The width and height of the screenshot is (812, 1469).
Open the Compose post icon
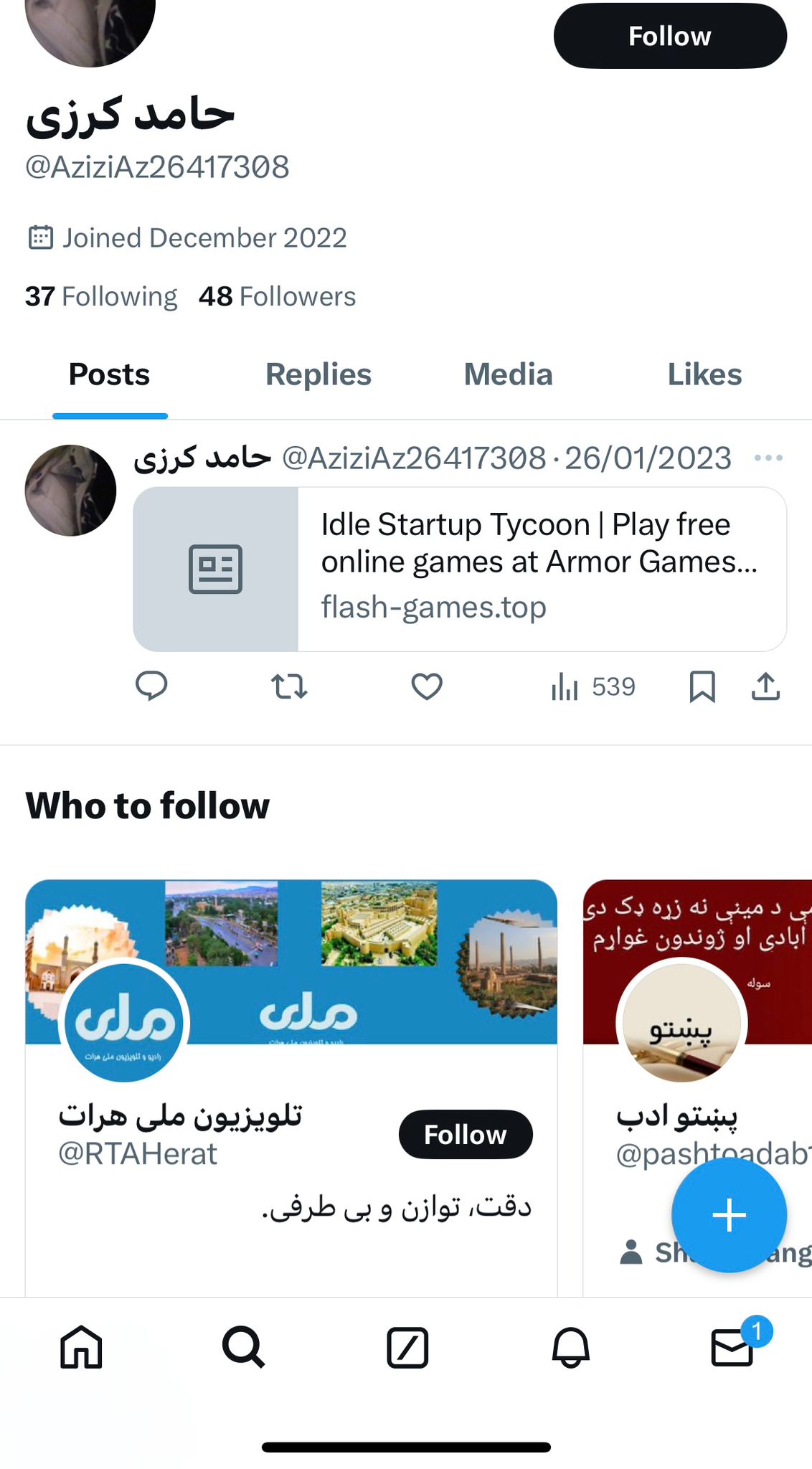point(406,1347)
